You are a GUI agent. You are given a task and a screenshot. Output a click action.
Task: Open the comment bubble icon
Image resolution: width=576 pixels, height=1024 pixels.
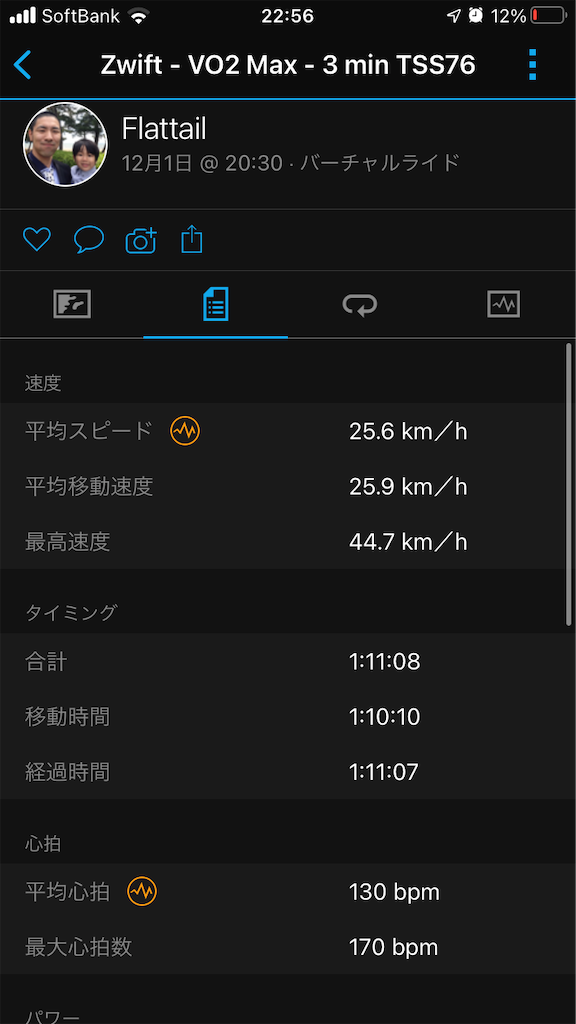[89, 240]
